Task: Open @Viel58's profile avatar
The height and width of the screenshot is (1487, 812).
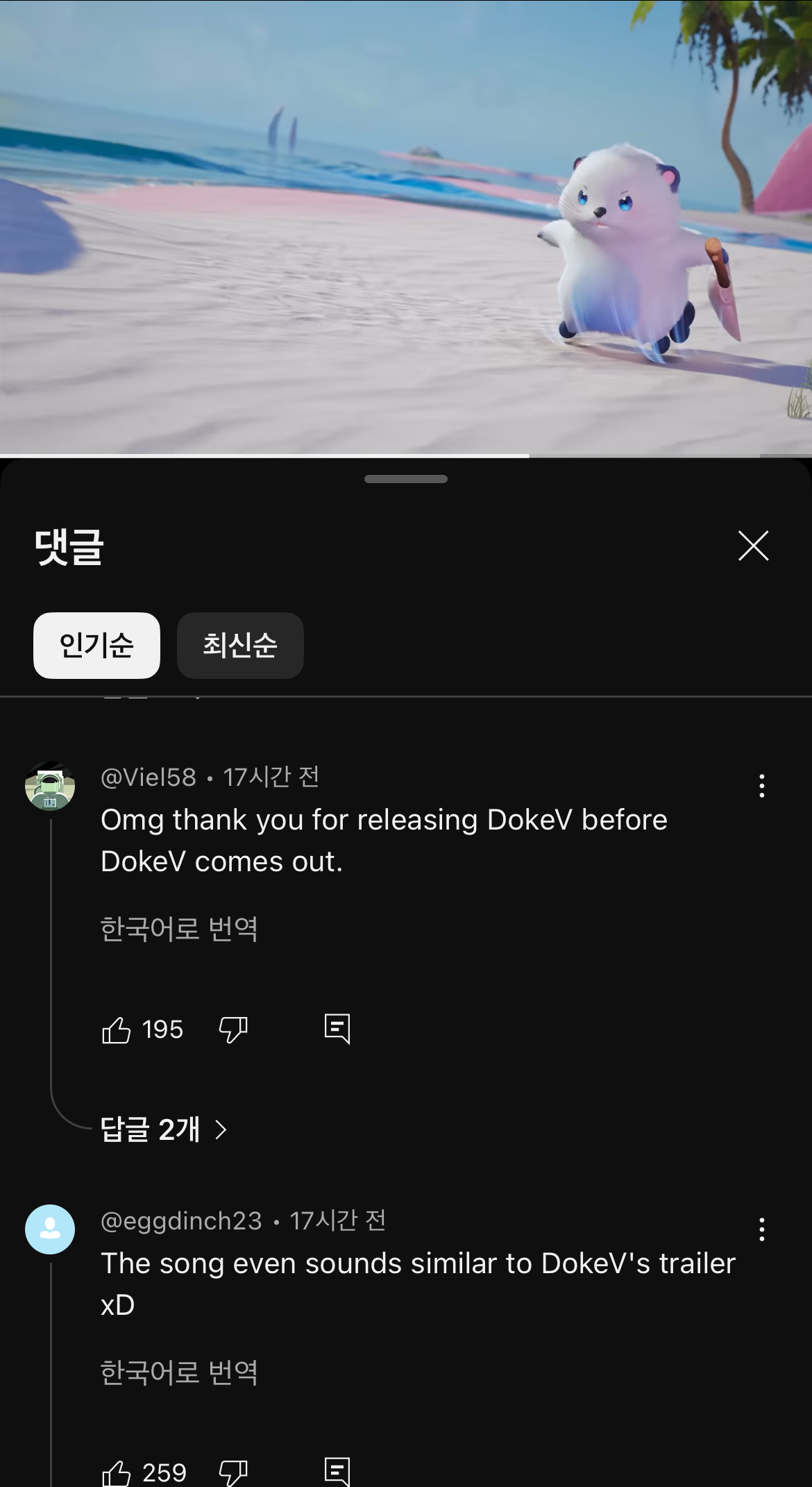Action: click(x=50, y=786)
